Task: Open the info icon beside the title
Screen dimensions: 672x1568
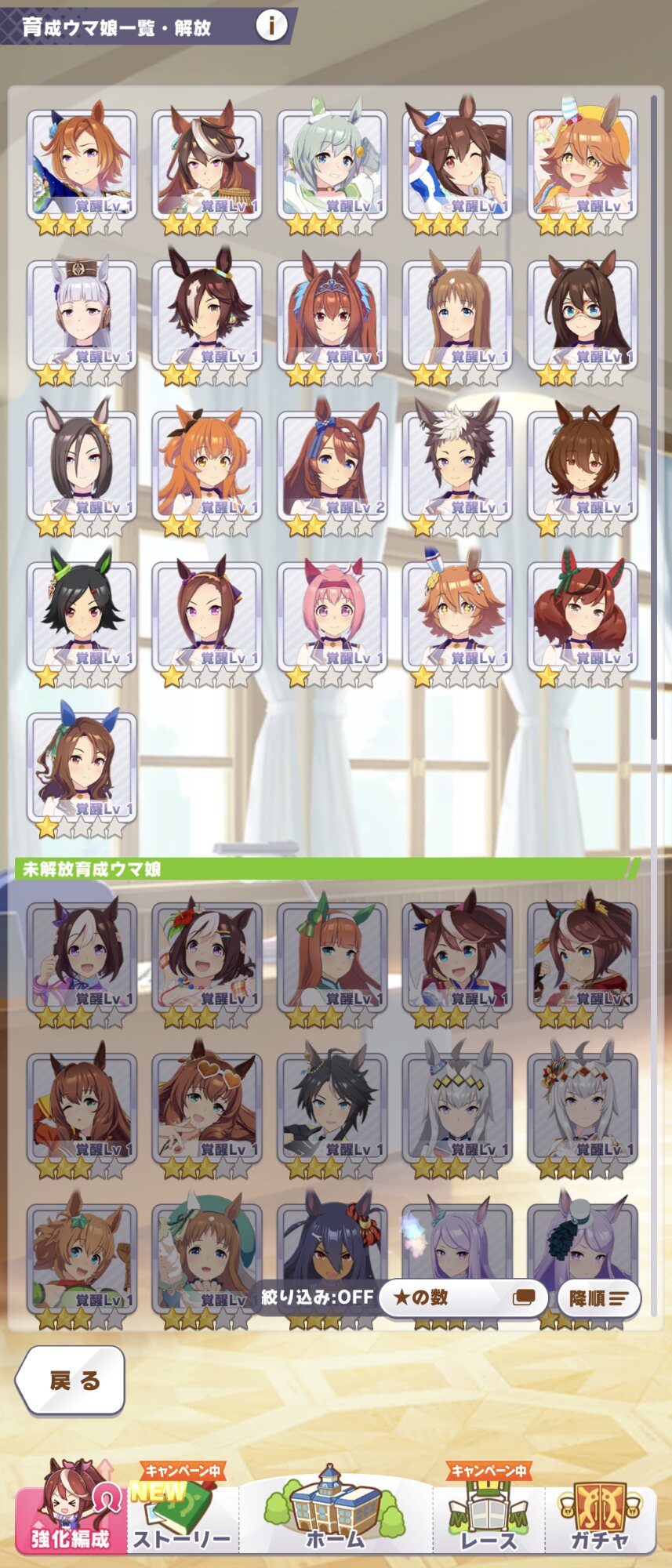Action: tap(271, 26)
